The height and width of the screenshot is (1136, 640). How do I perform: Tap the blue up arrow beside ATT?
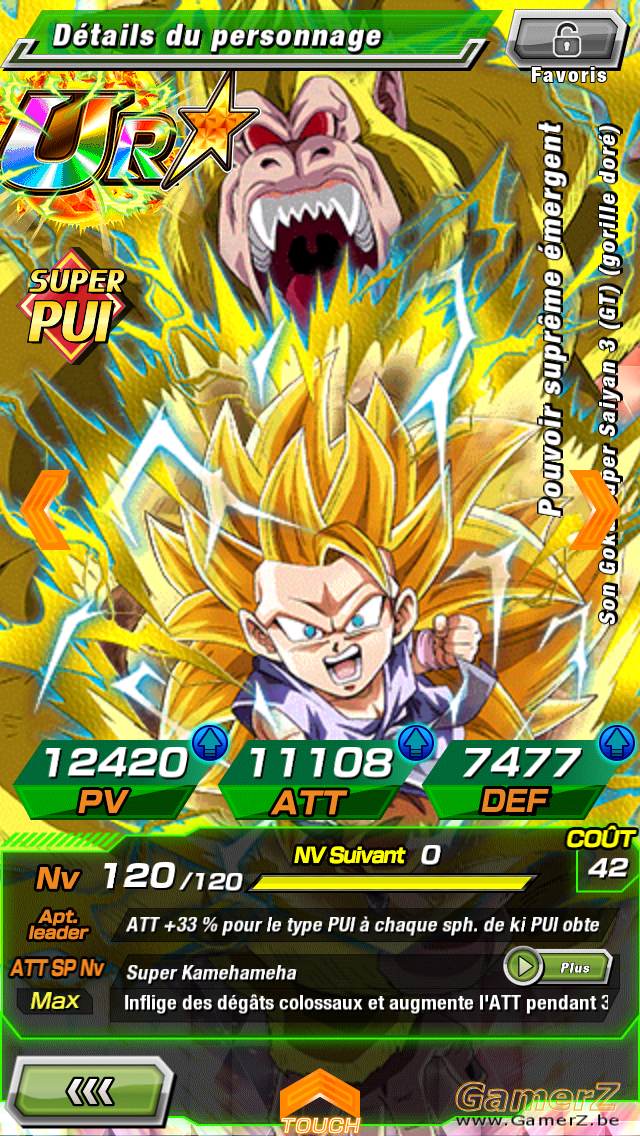(417, 741)
